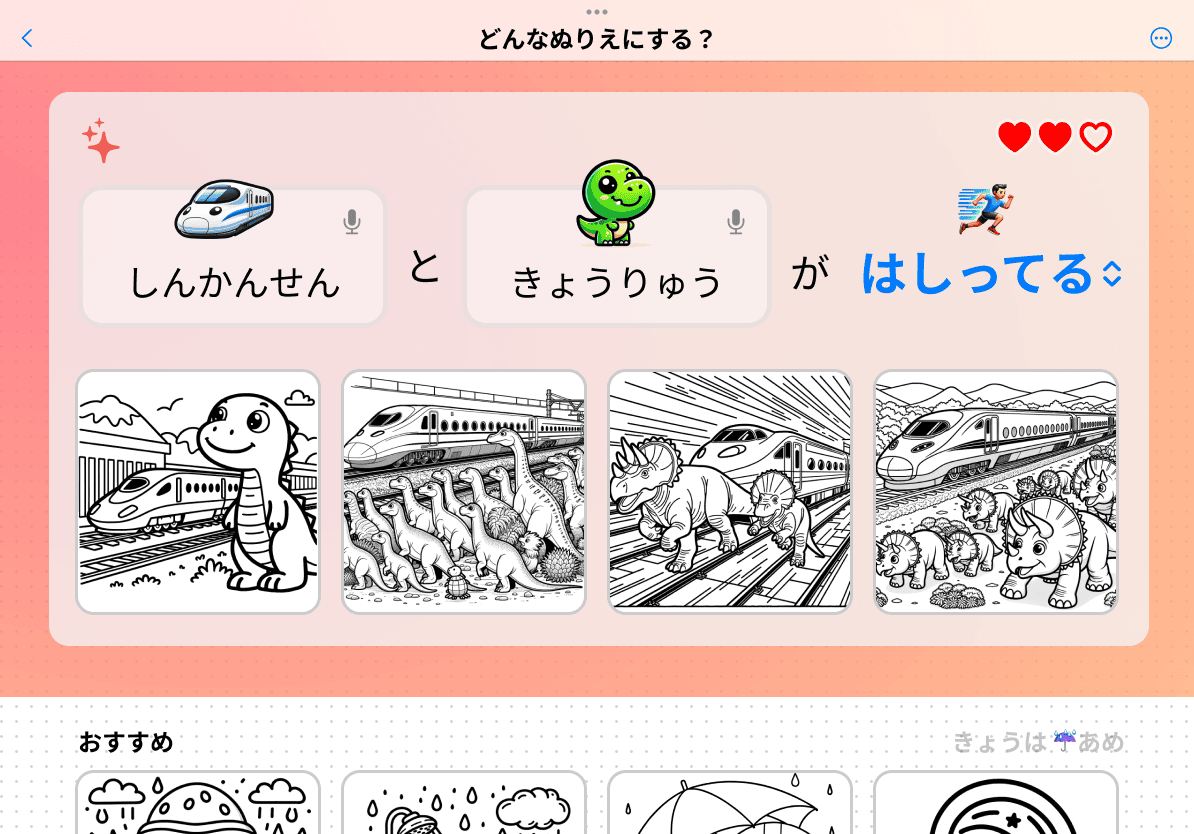Select the cartoon dinosuar beside train coloring page

coord(198,491)
